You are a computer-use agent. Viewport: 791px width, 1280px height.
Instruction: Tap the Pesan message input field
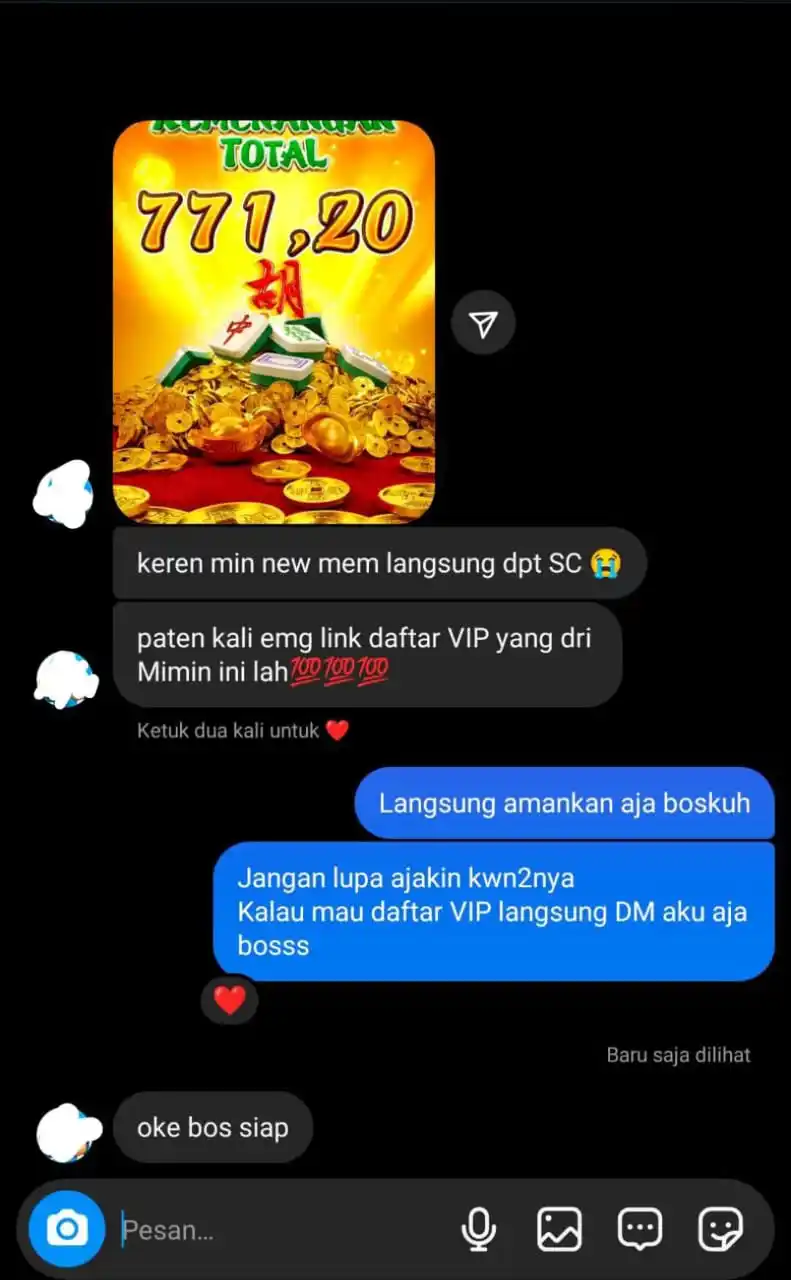280,1230
